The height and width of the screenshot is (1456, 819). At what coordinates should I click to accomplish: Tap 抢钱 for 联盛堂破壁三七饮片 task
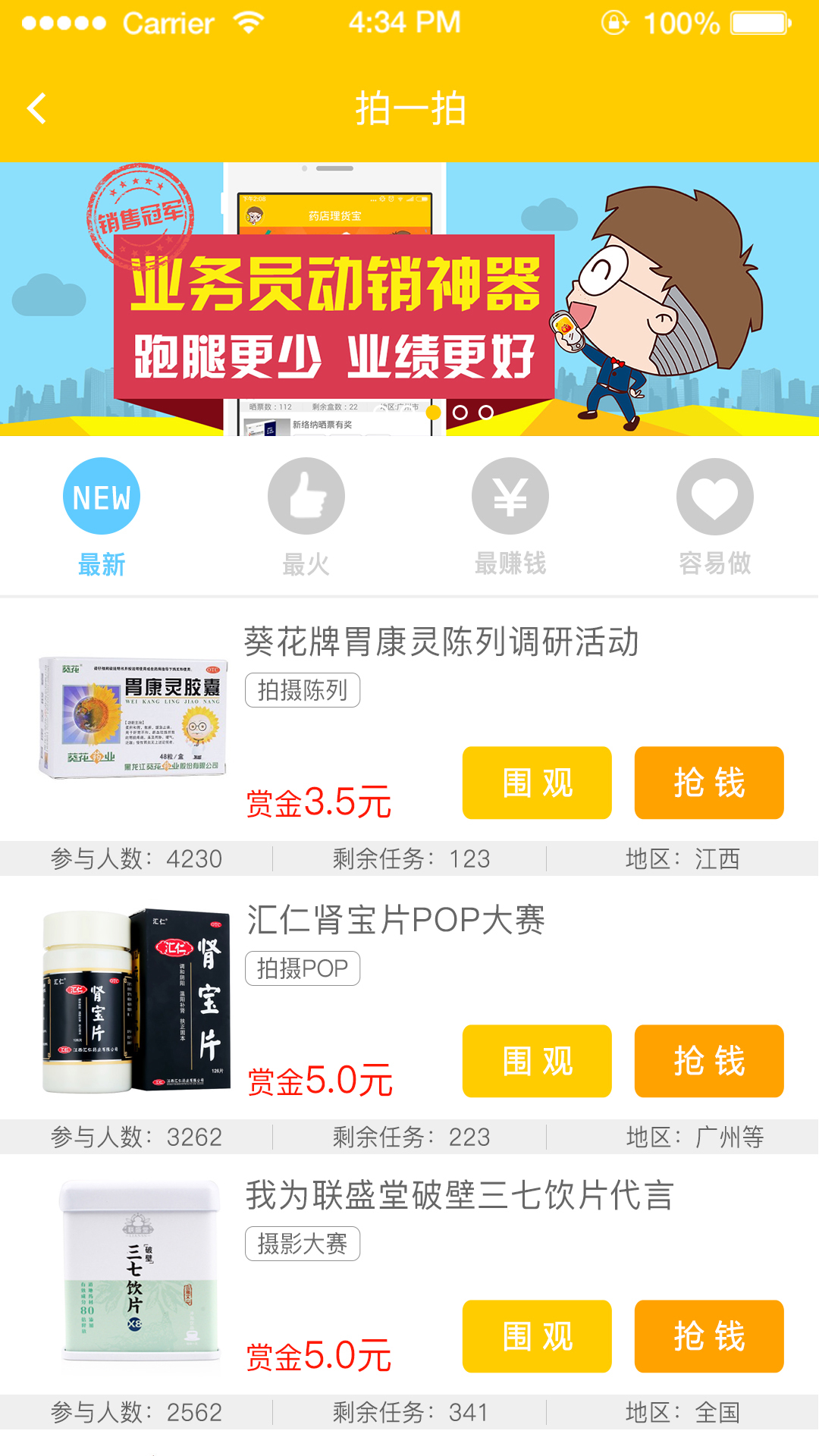(709, 1336)
